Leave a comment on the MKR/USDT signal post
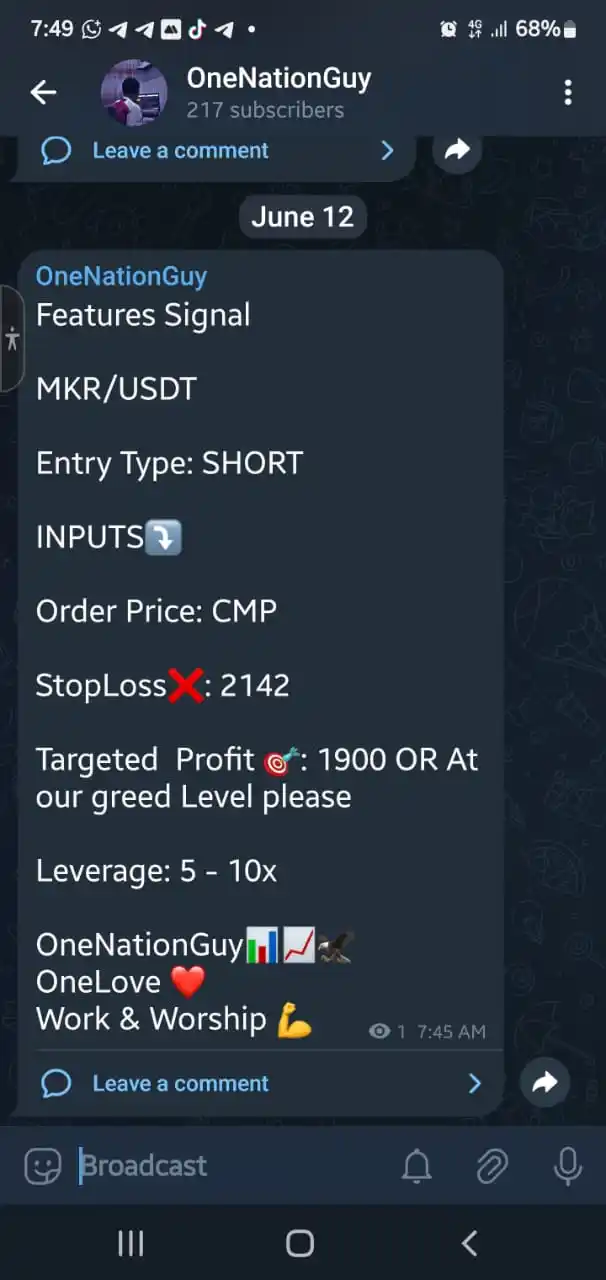This screenshot has width=606, height=1280. pyautogui.click(x=180, y=1083)
